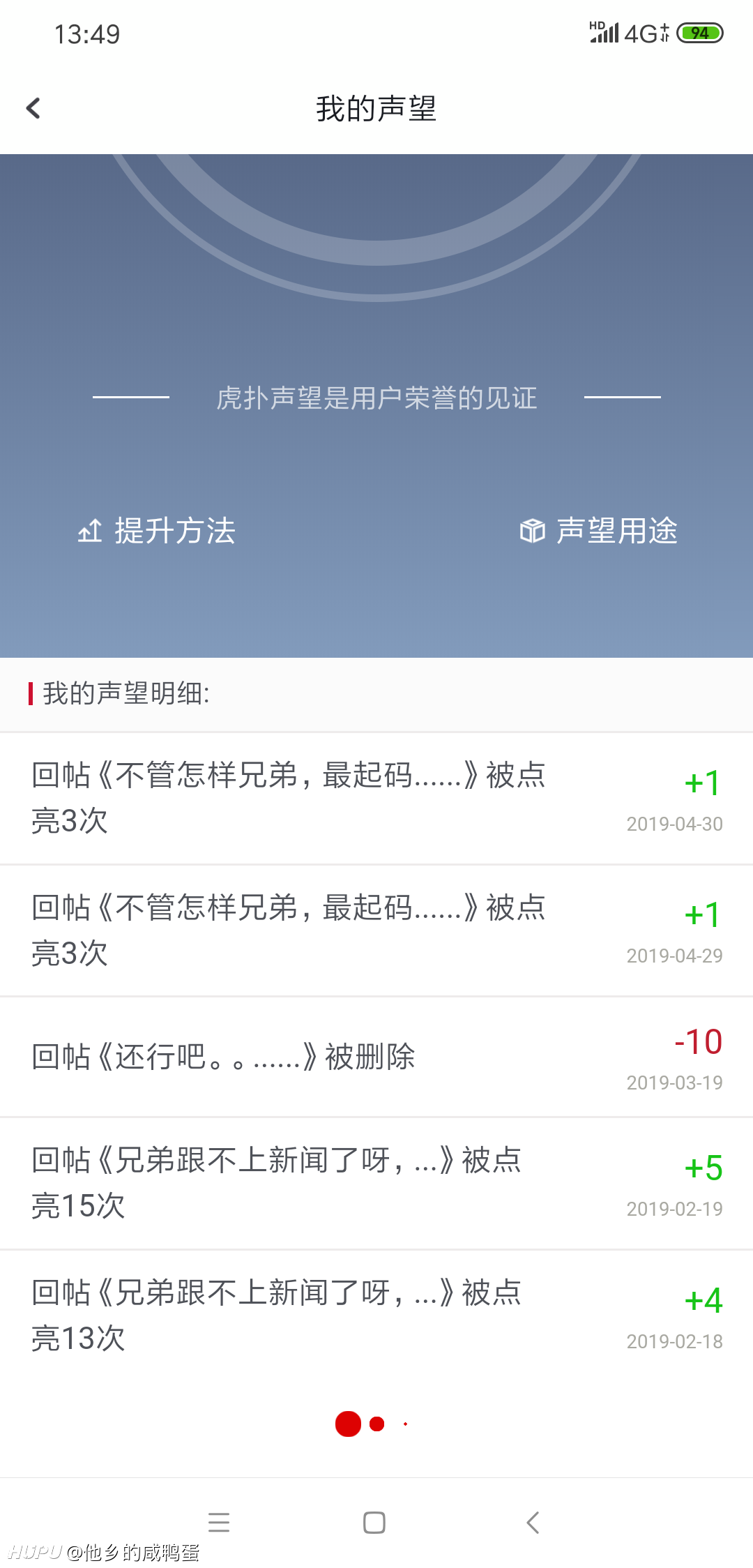Tap the system home button

[x=374, y=1522]
